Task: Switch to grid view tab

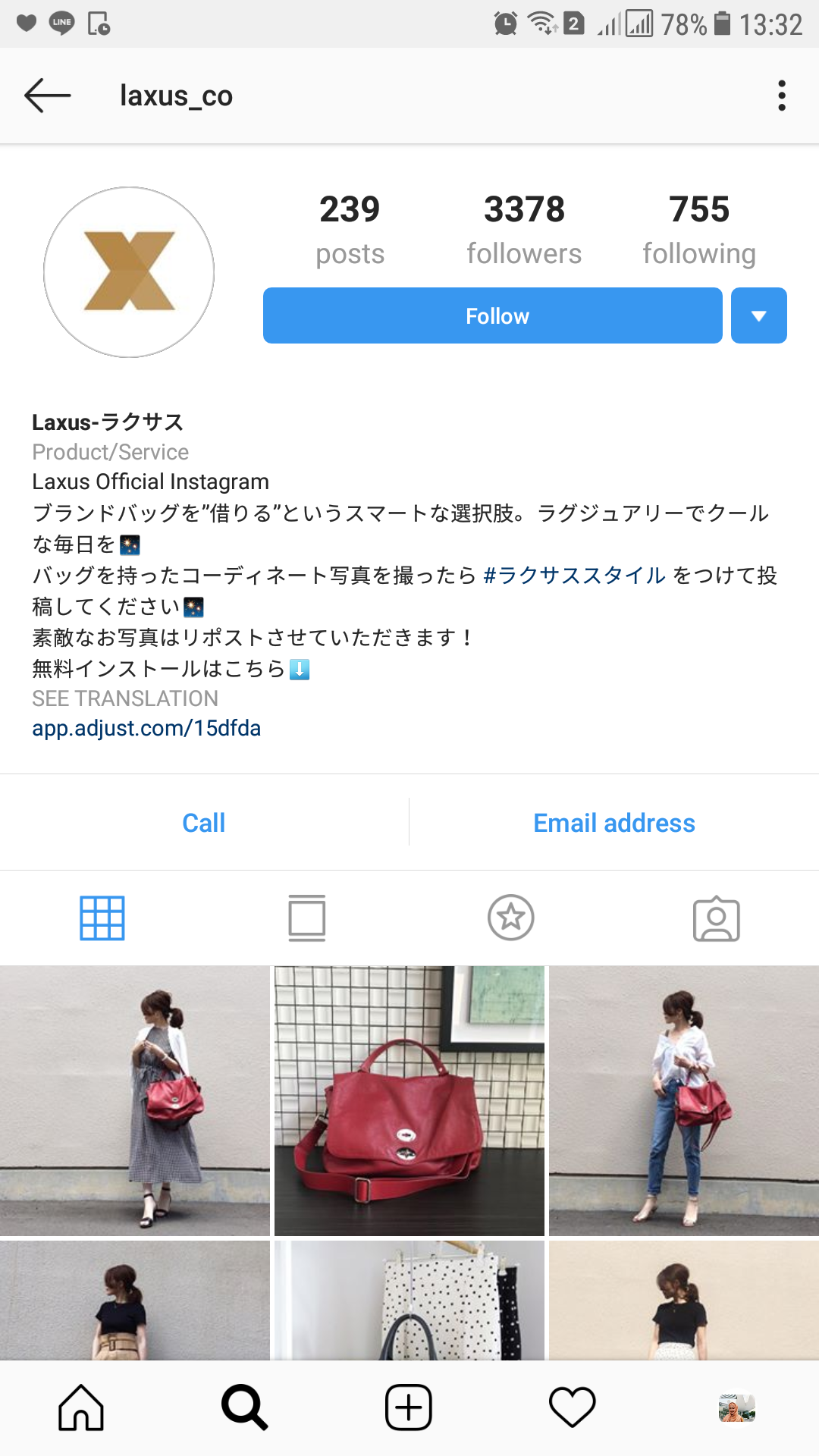Action: click(x=102, y=918)
